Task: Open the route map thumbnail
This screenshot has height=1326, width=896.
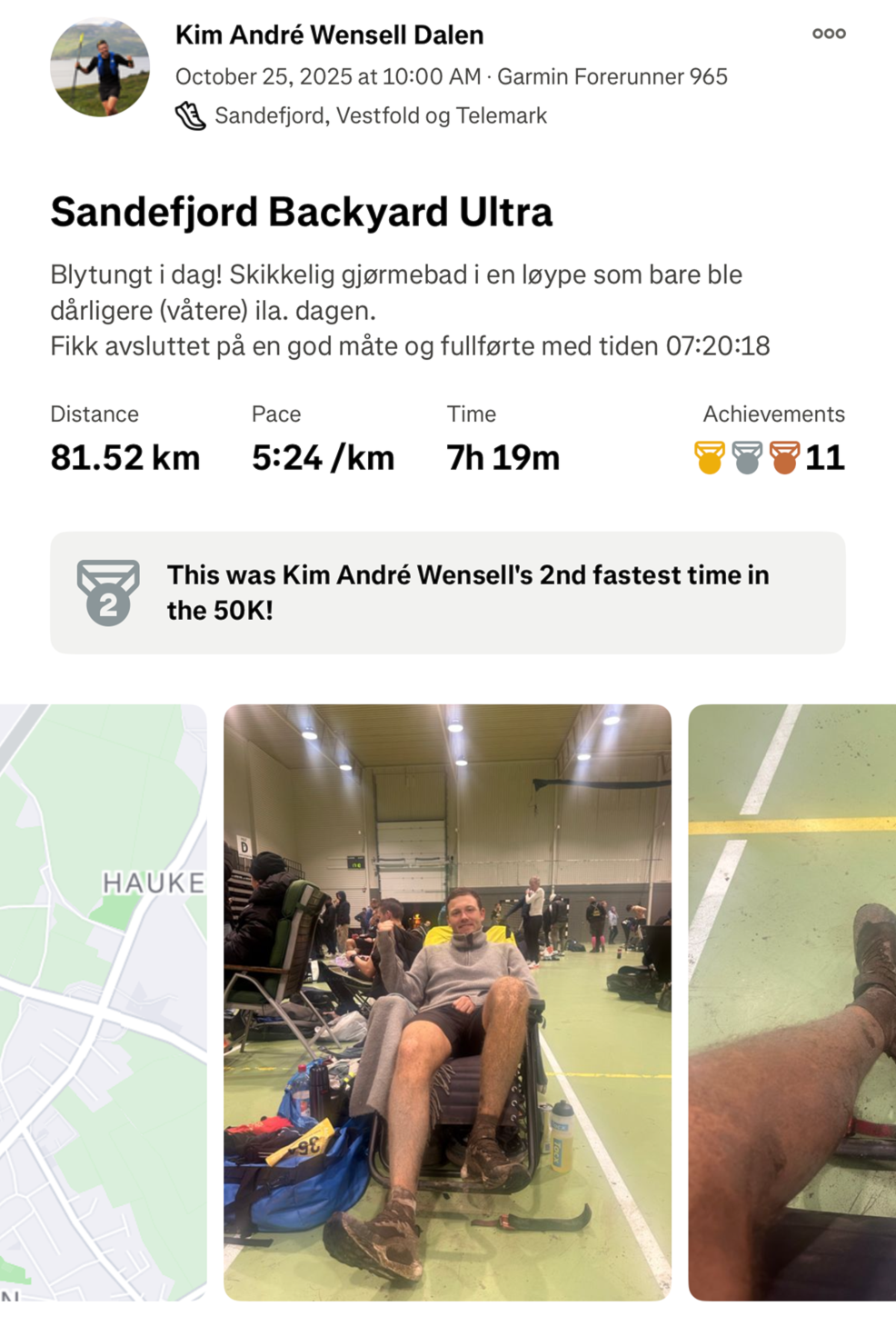Action: click(x=103, y=1002)
